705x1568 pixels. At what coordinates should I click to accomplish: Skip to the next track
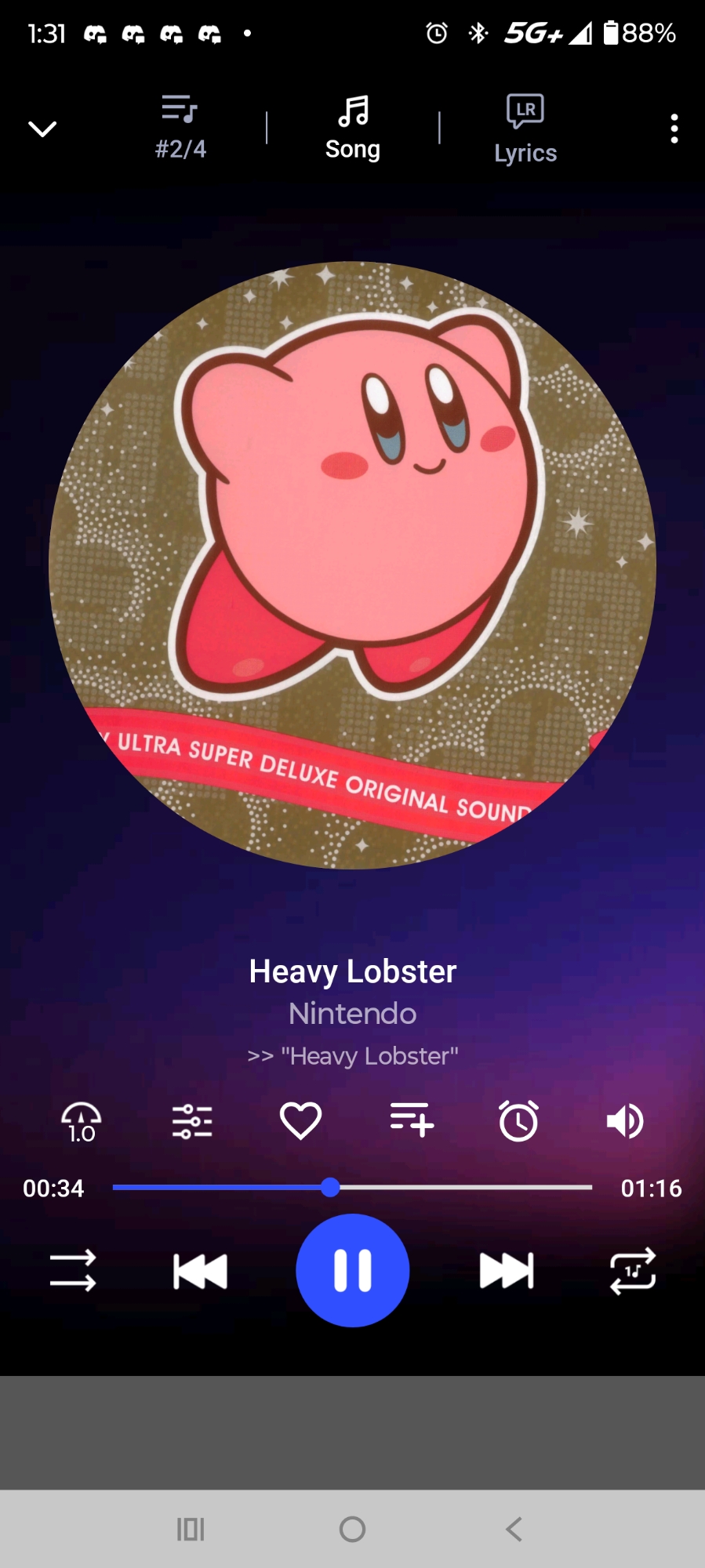[506, 1271]
